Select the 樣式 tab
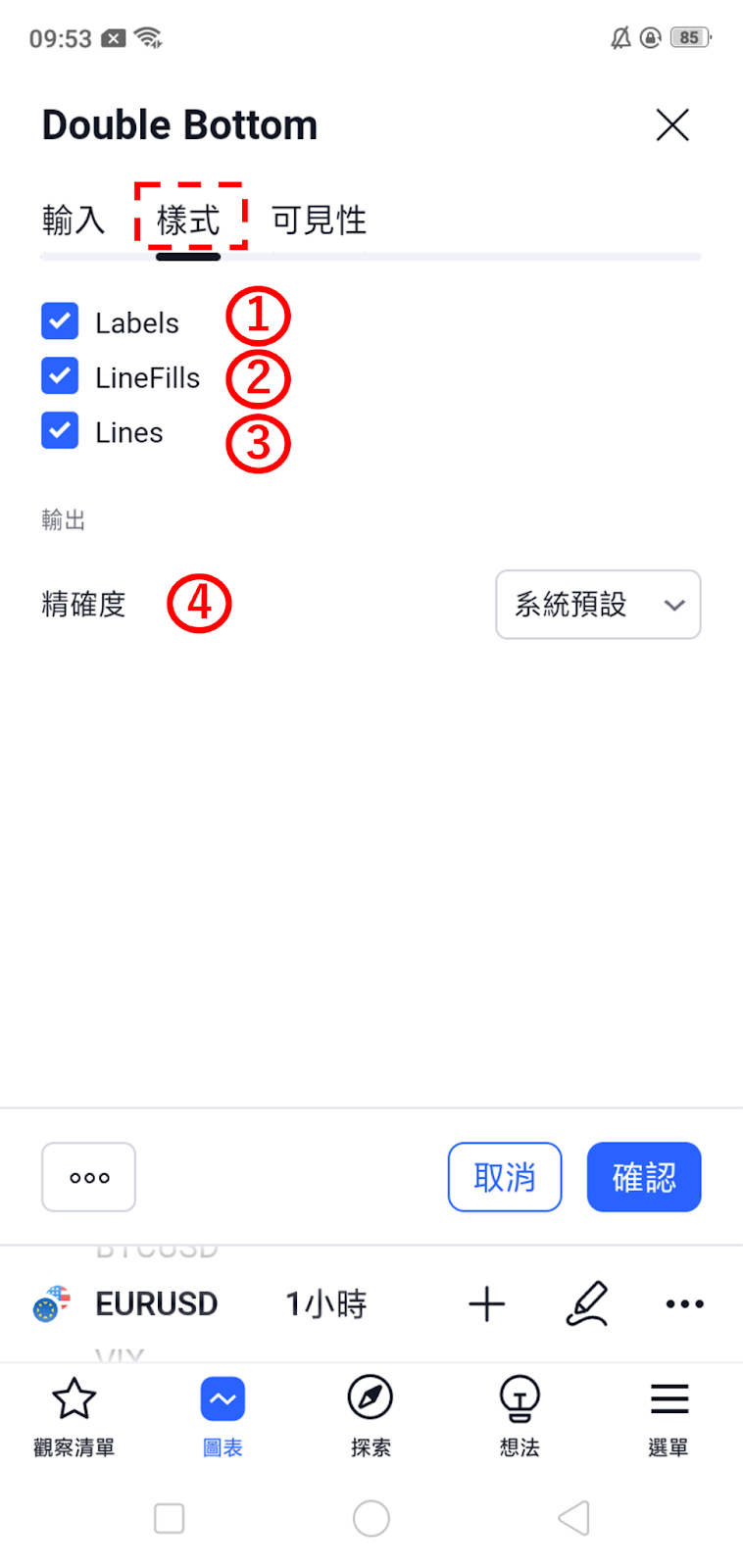This screenshot has height=1568, width=743. click(188, 220)
